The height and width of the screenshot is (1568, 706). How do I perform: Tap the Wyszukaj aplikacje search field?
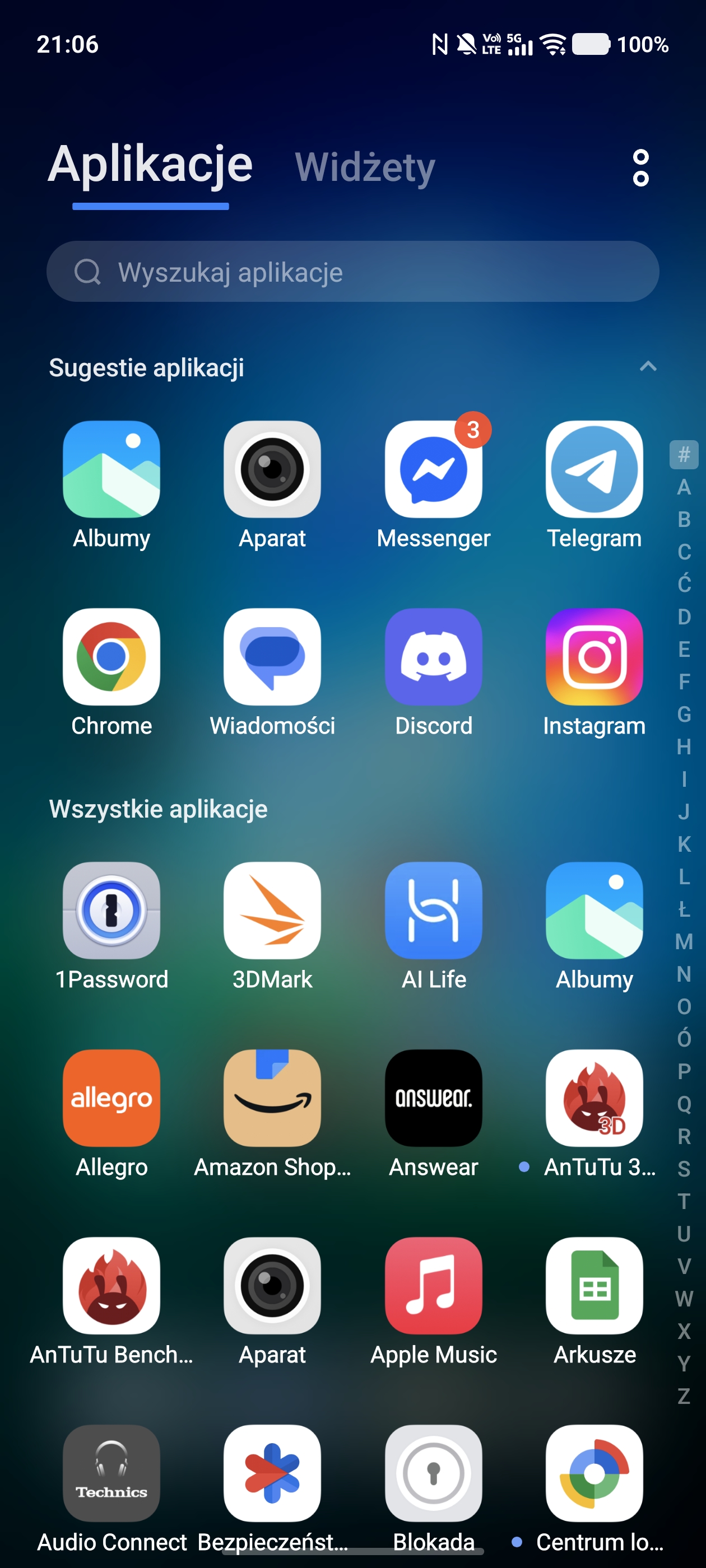coord(352,272)
